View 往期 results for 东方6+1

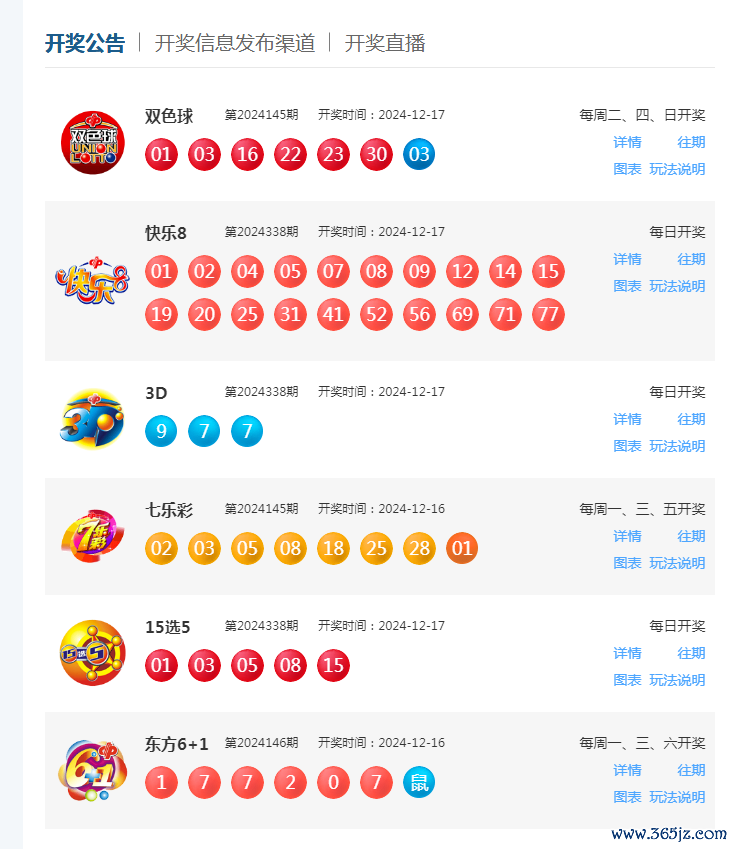(691, 770)
